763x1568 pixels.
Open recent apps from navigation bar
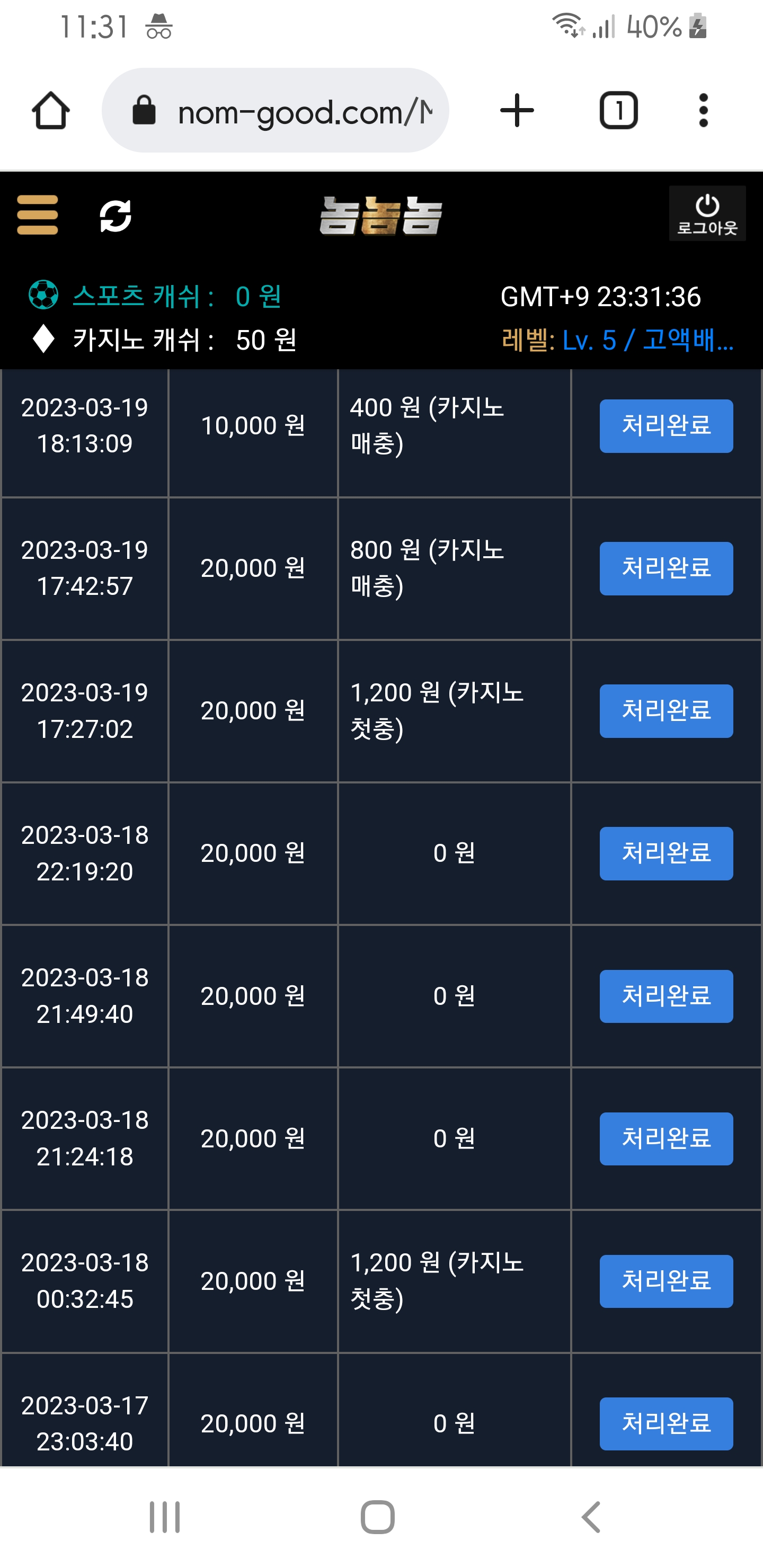coord(165,1517)
